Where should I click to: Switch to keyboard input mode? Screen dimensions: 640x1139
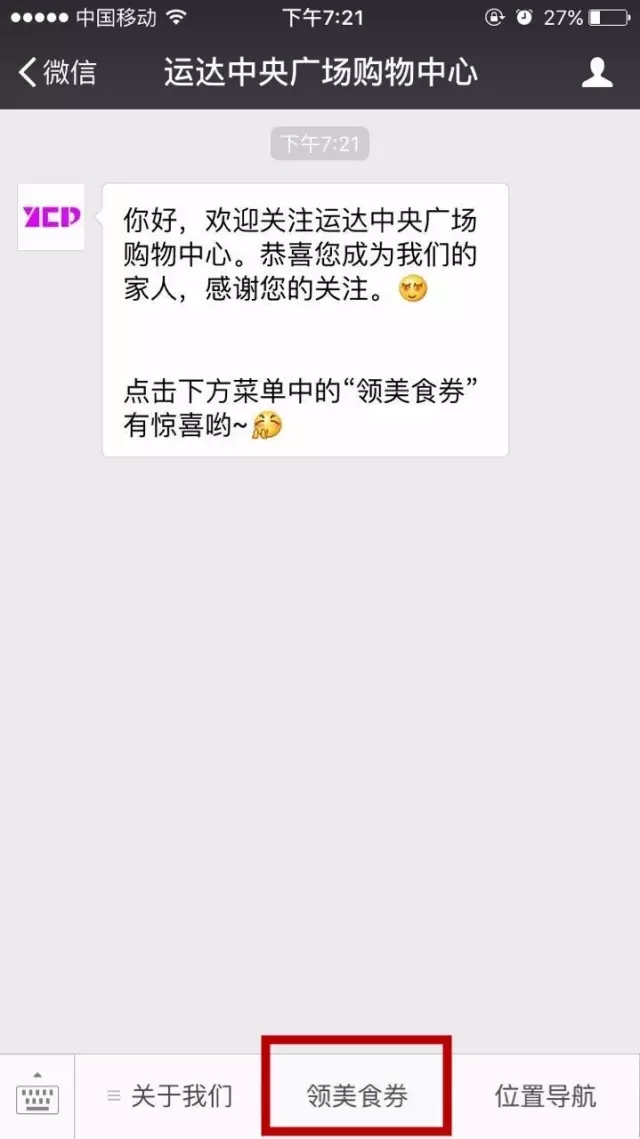pos(37,1097)
